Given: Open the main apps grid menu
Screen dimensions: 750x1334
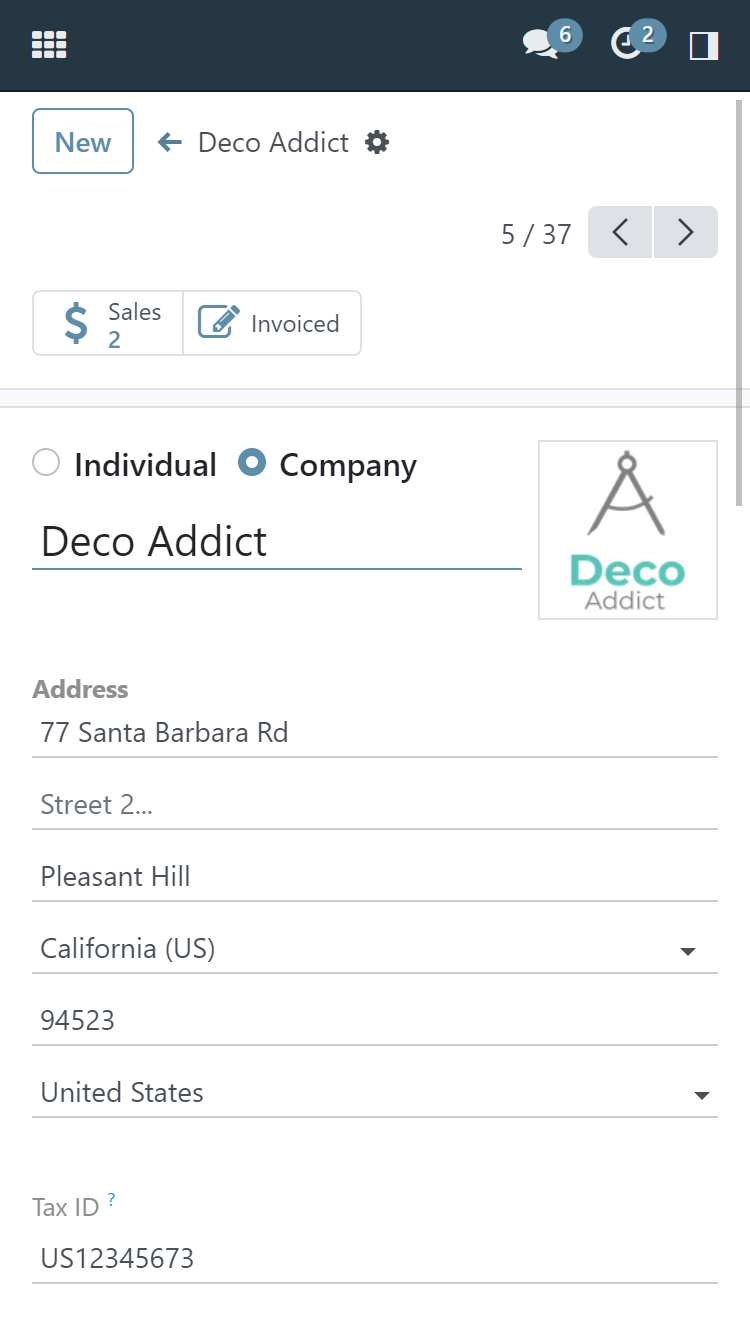Looking at the screenshot, I should coord(49,45).
